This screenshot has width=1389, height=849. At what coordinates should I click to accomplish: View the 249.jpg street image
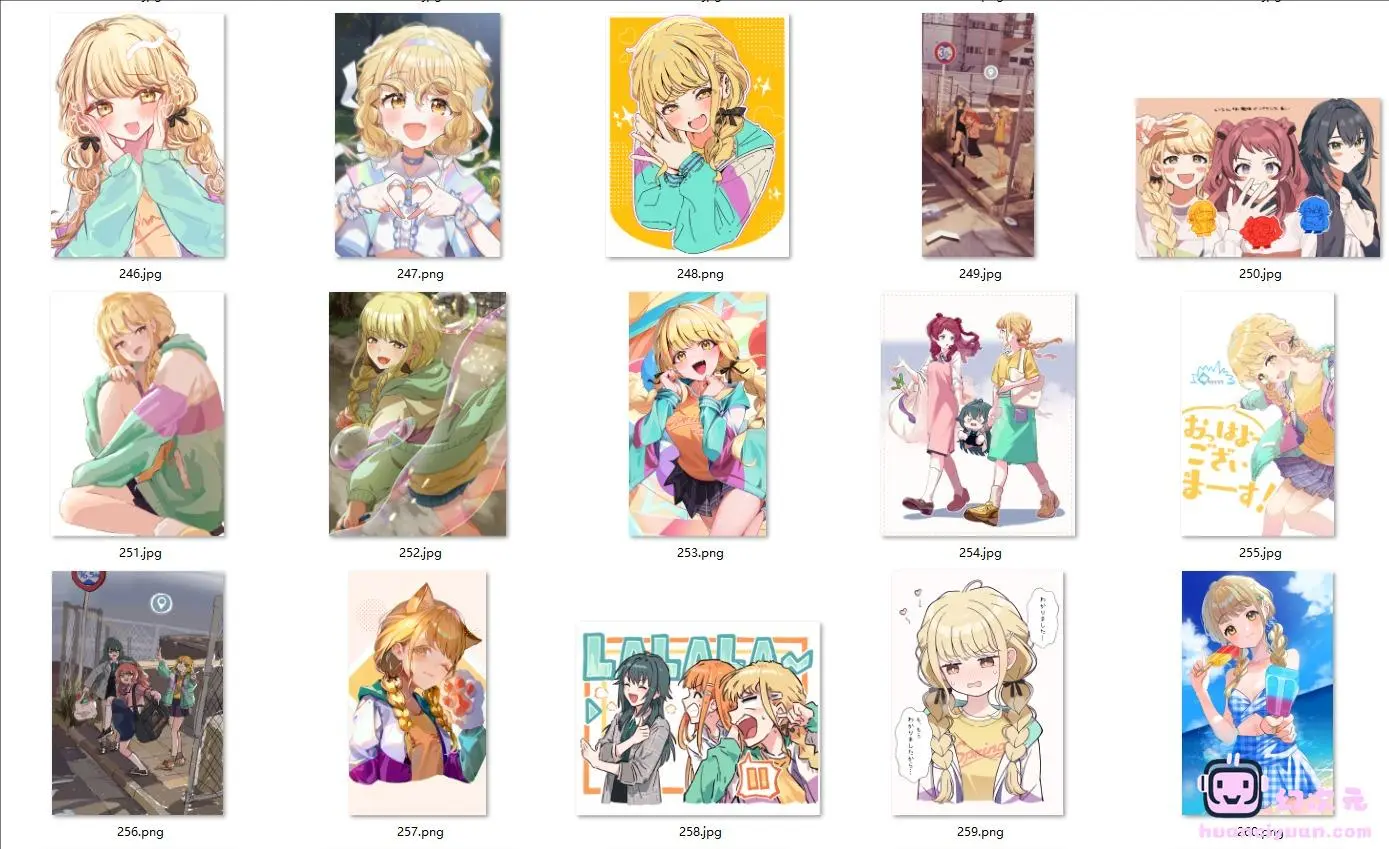978,135
